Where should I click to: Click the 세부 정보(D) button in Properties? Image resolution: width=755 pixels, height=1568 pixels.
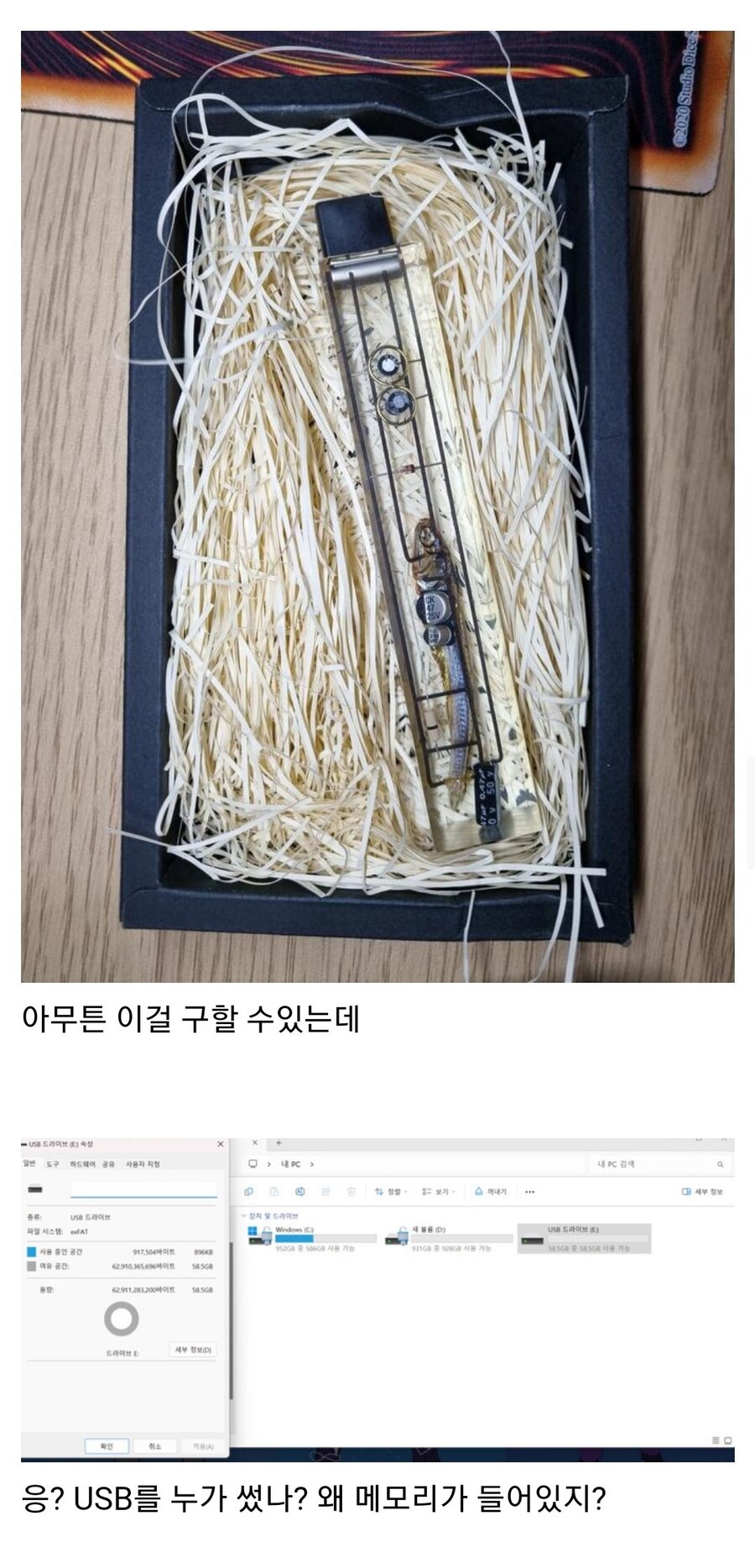point(194,1350)
